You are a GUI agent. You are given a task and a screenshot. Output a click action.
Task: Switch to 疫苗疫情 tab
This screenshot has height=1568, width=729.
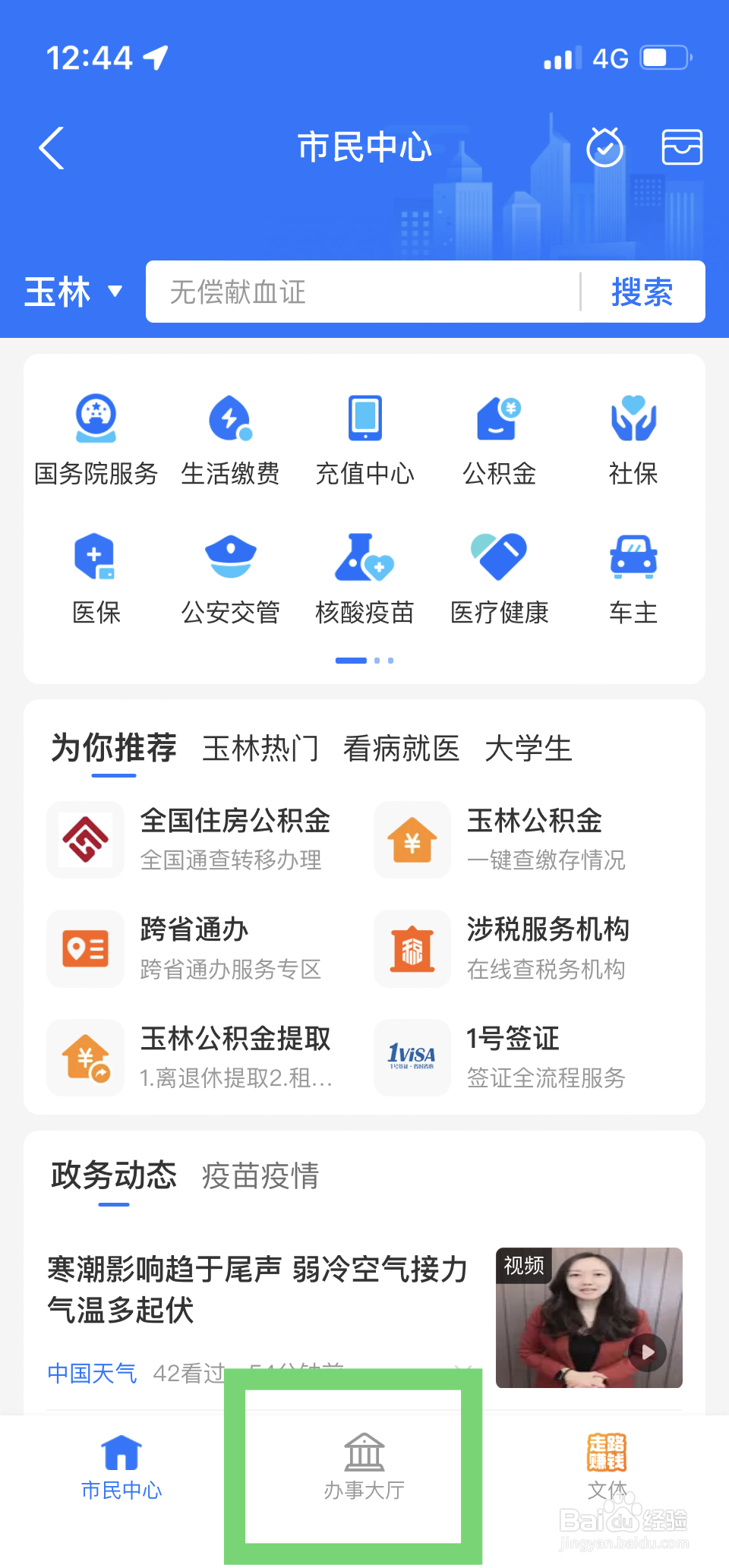(260, 1176)
